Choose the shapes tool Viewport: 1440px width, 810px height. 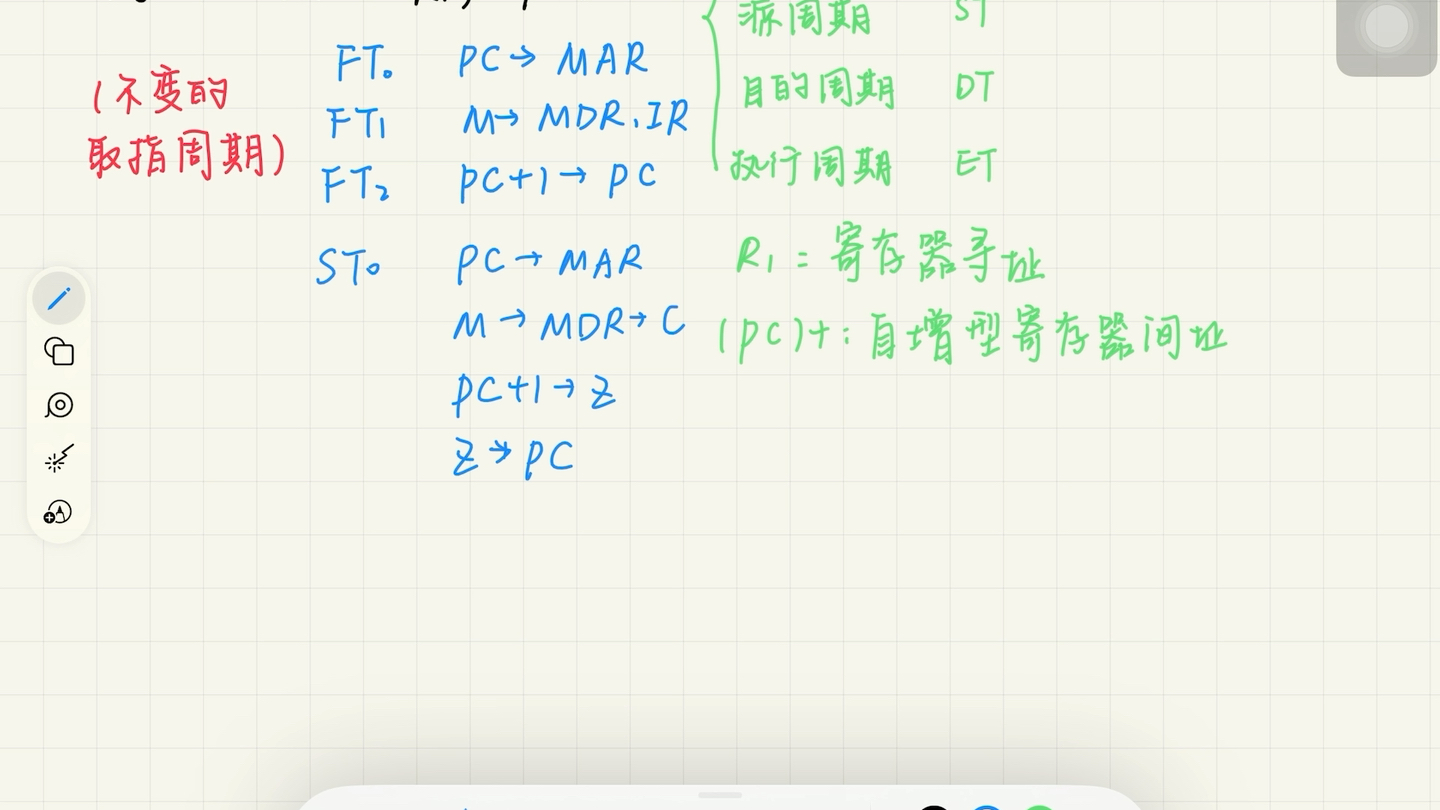[59, 352]
